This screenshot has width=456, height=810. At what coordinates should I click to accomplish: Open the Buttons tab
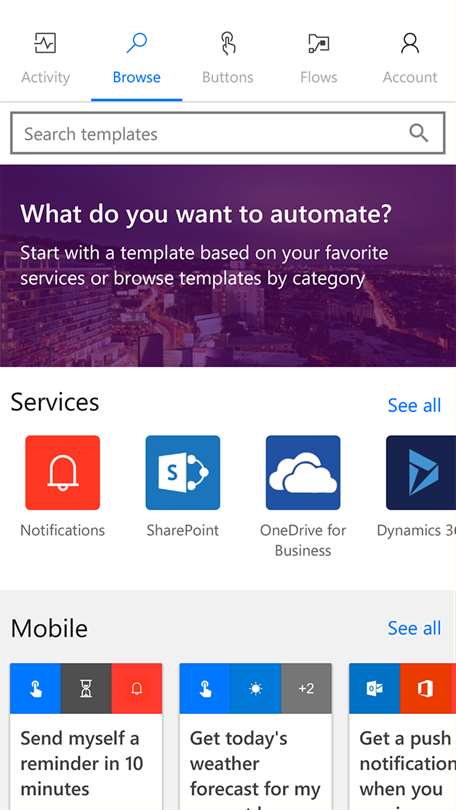(228, 58)
